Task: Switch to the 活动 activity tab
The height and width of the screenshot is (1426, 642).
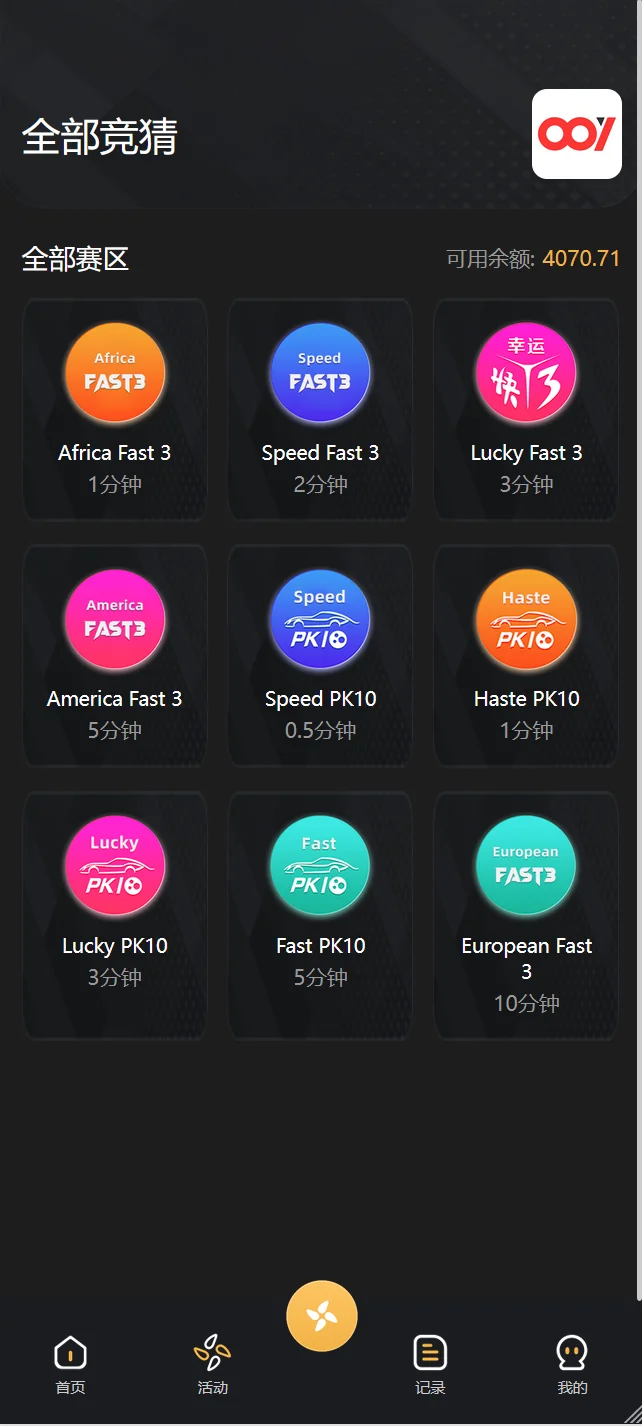Action: tap(213, 1364)
